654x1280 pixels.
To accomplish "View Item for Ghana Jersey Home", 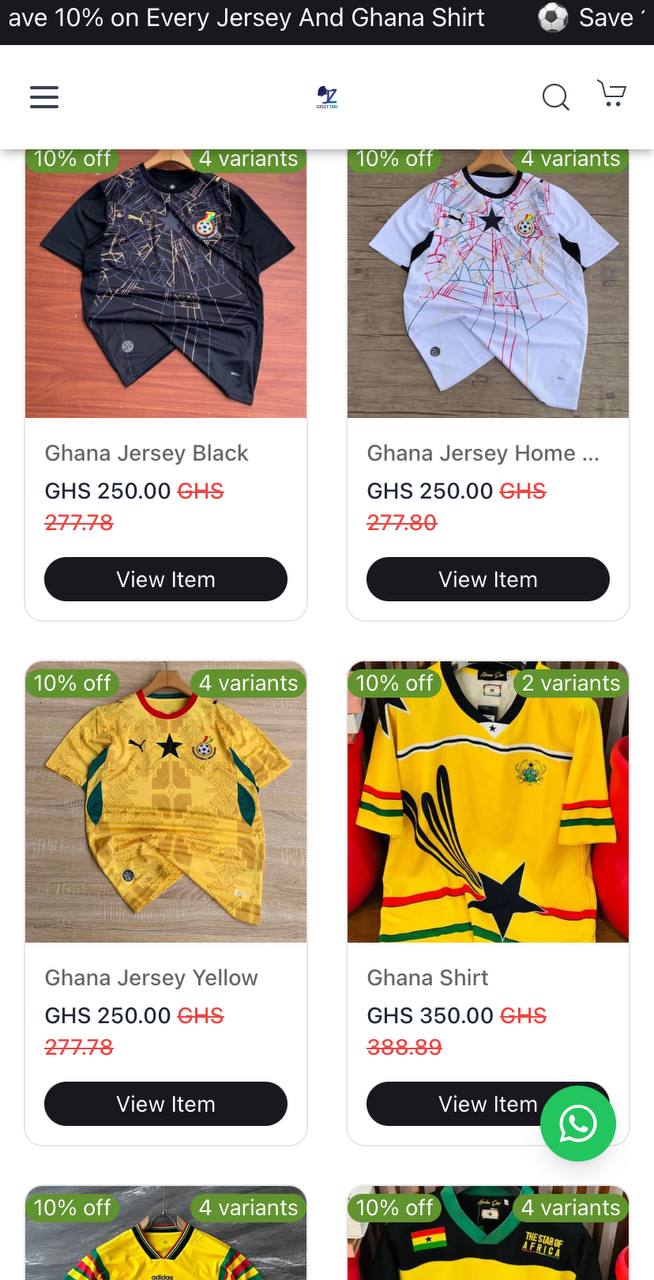I will point(488,579).
